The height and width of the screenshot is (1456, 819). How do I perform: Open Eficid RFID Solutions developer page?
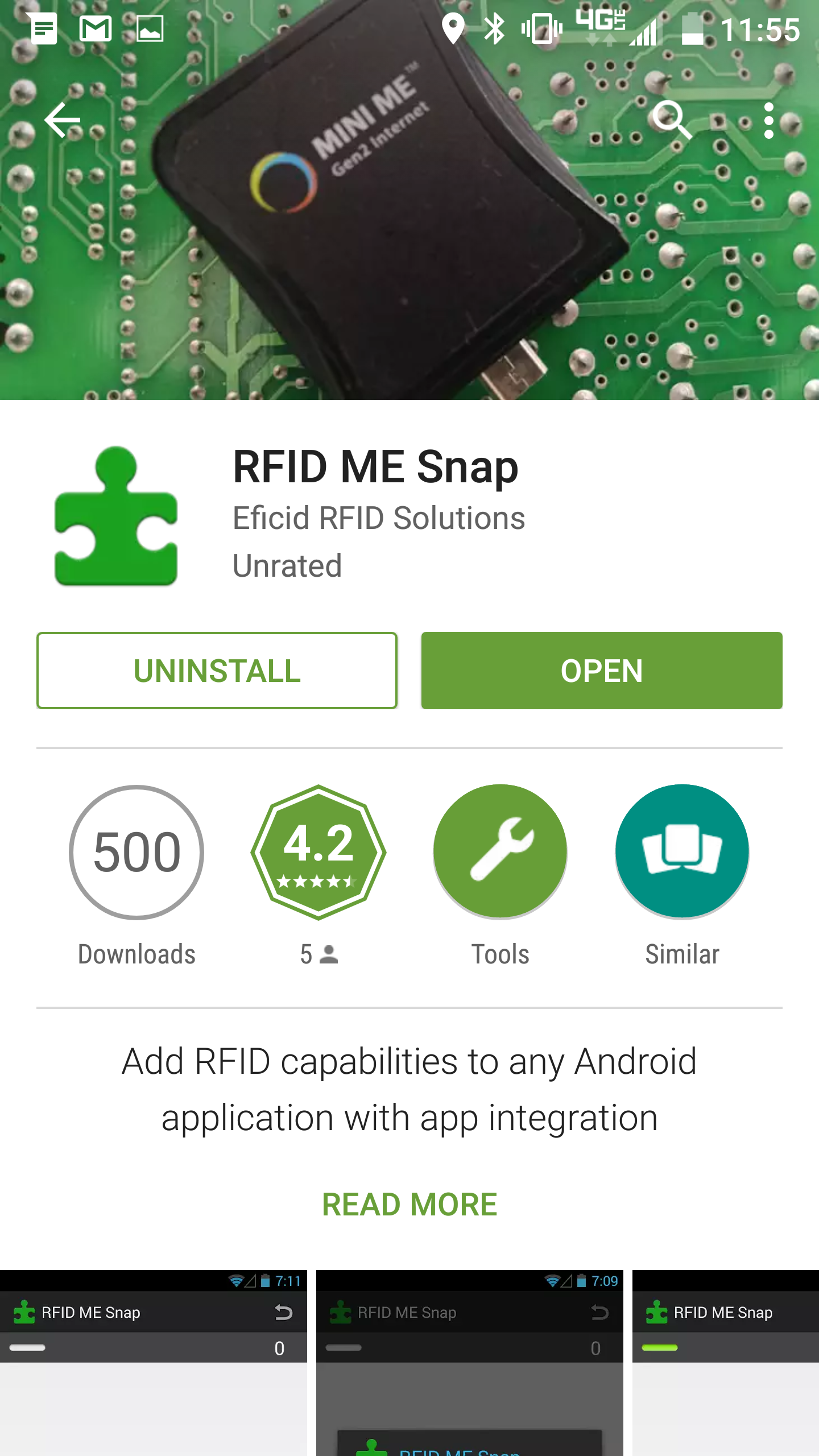tap(379, 518)
